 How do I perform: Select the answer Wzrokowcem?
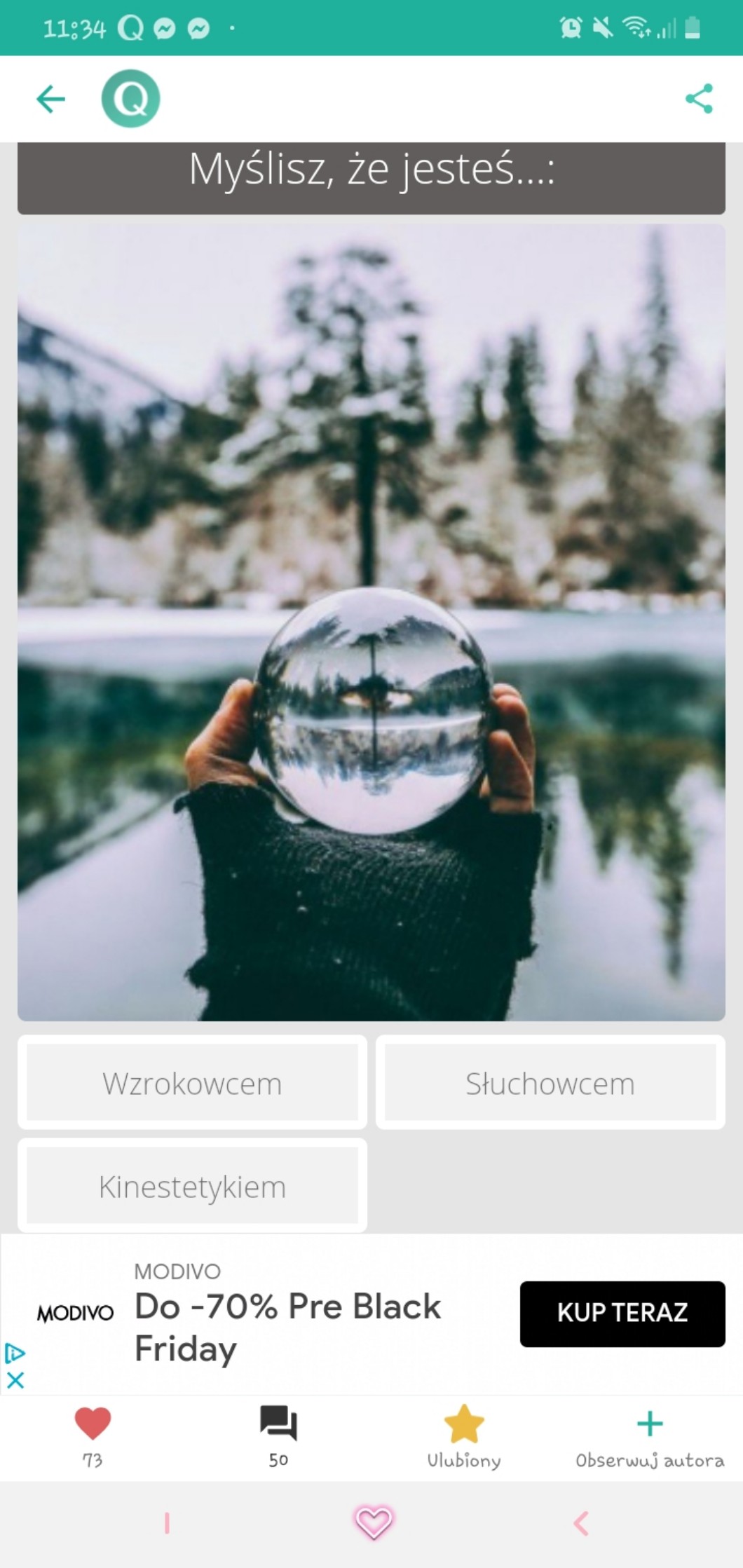pyautogui.click(x=192, y=1084)
